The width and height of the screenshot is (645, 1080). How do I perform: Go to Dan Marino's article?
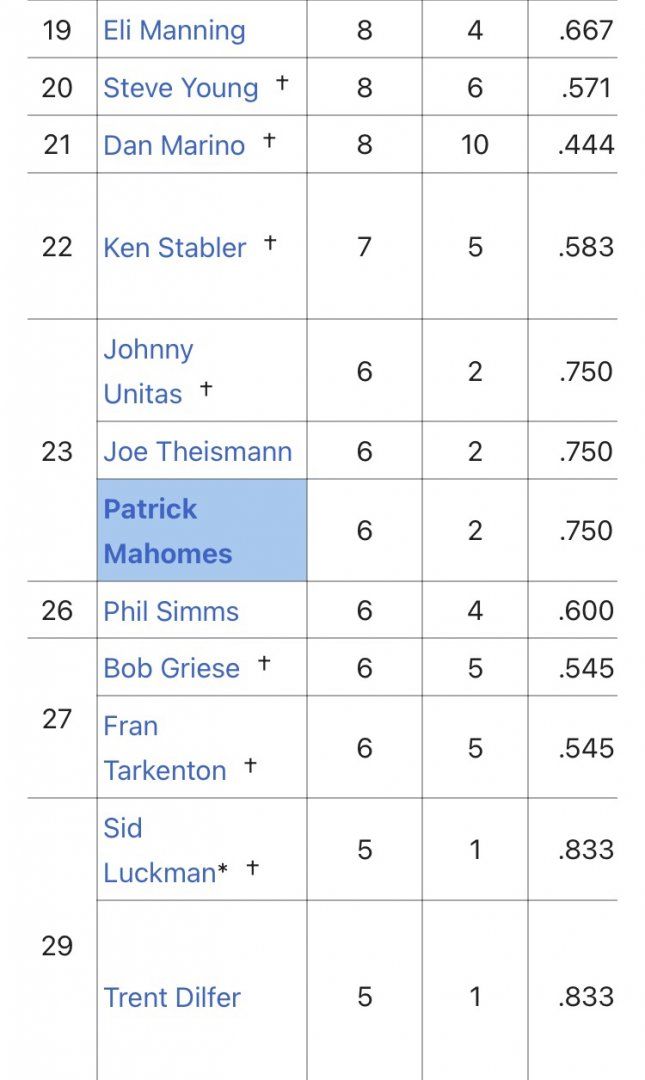click(174, 145)
